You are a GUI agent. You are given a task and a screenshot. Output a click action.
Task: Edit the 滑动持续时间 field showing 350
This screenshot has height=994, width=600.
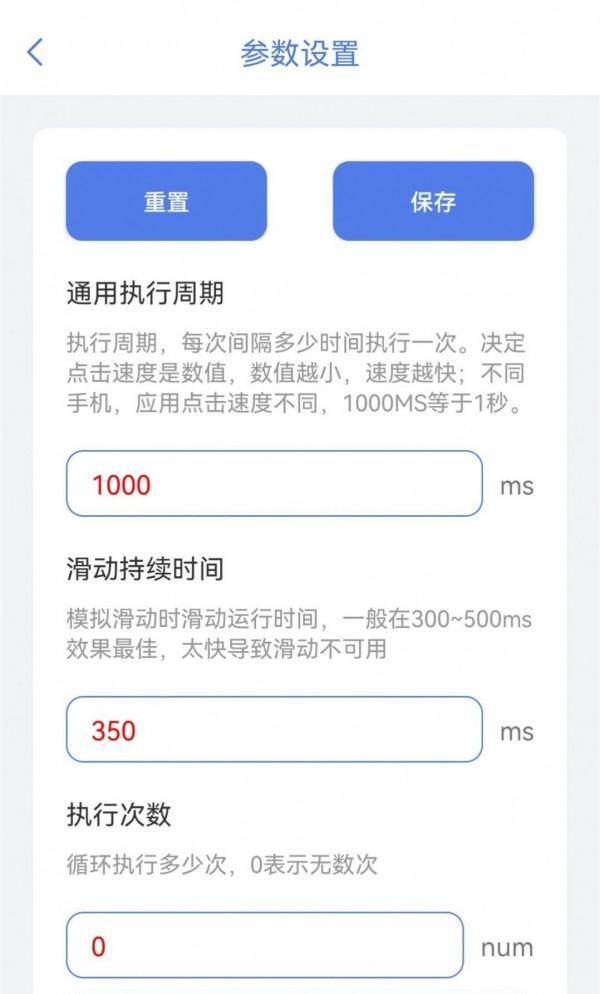pyautogui.click(x=274, y=729)
